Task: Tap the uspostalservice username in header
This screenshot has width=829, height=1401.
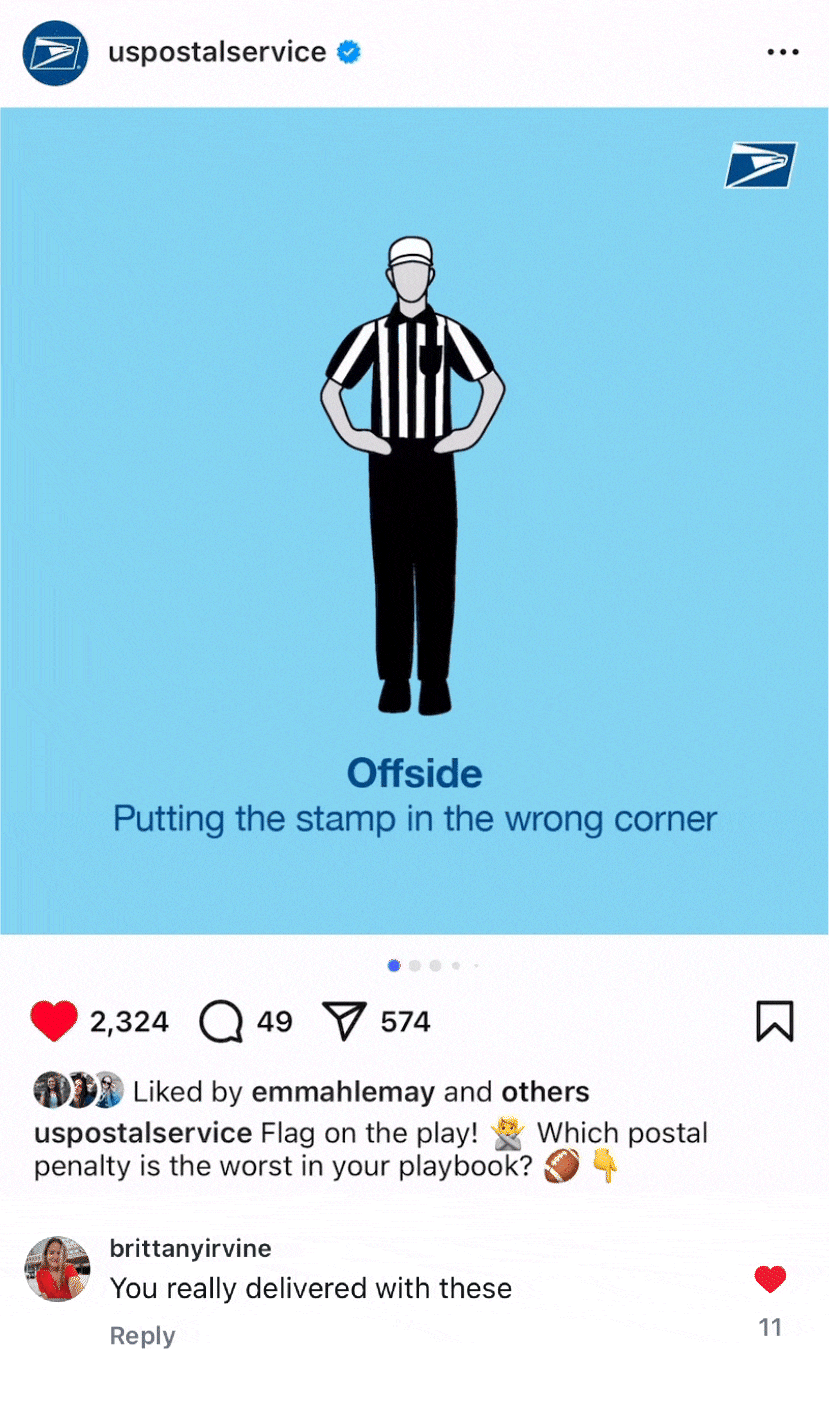Action: click(217, 52)
